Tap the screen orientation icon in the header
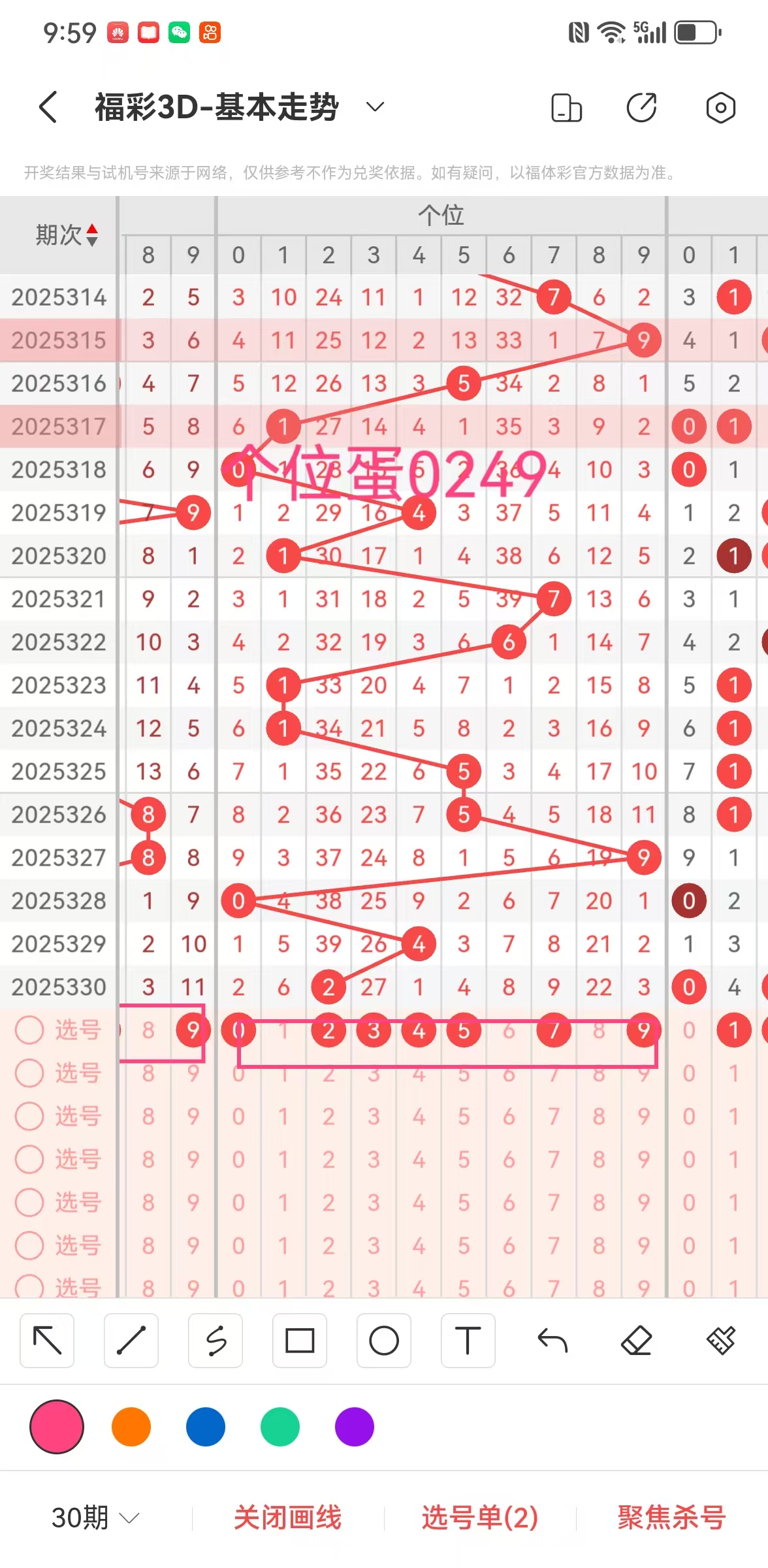Image resolution: width=768 pixels, height=1568 pixels. point(566,108)
